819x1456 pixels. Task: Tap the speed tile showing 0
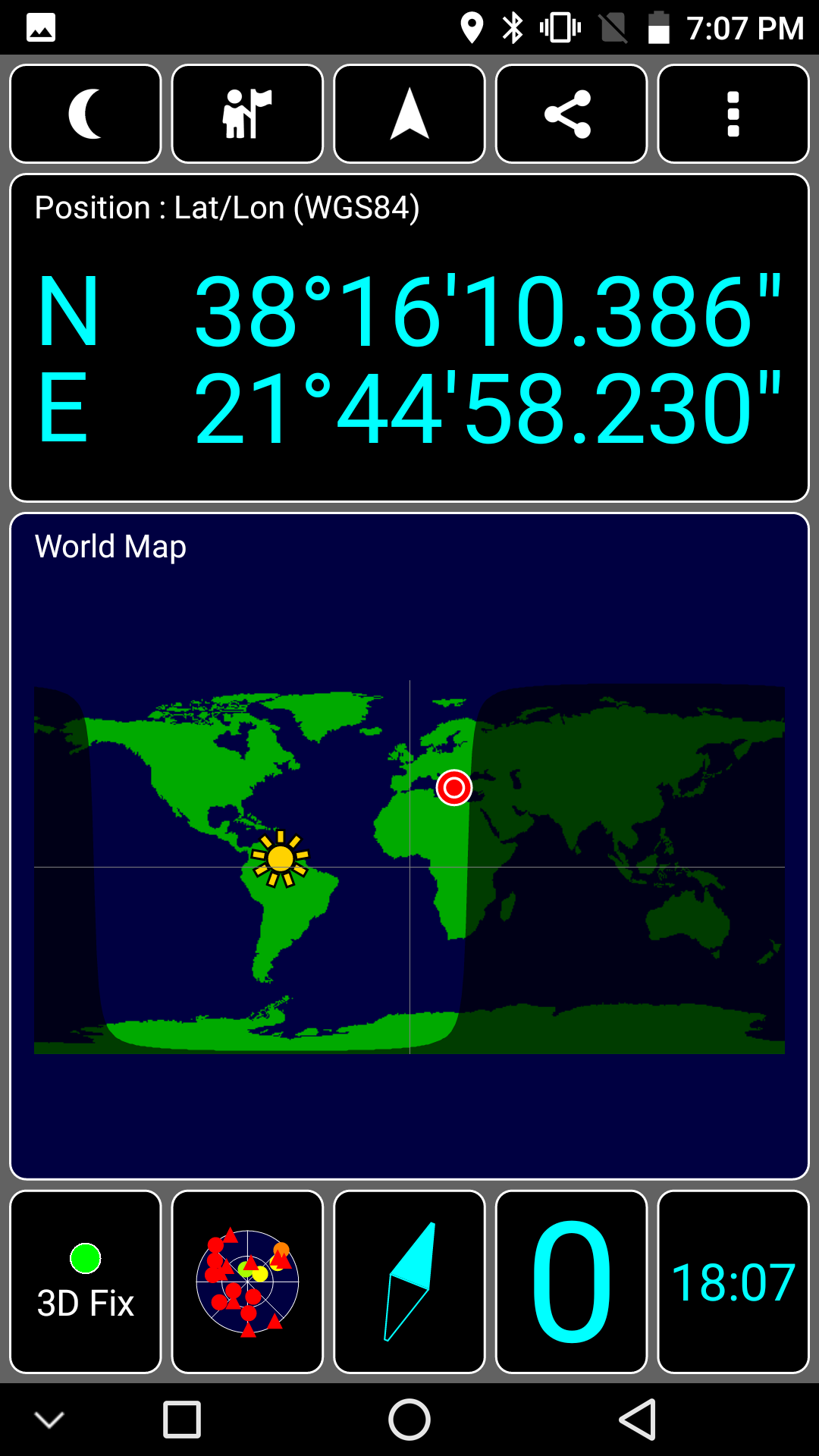coord(571,1282)
